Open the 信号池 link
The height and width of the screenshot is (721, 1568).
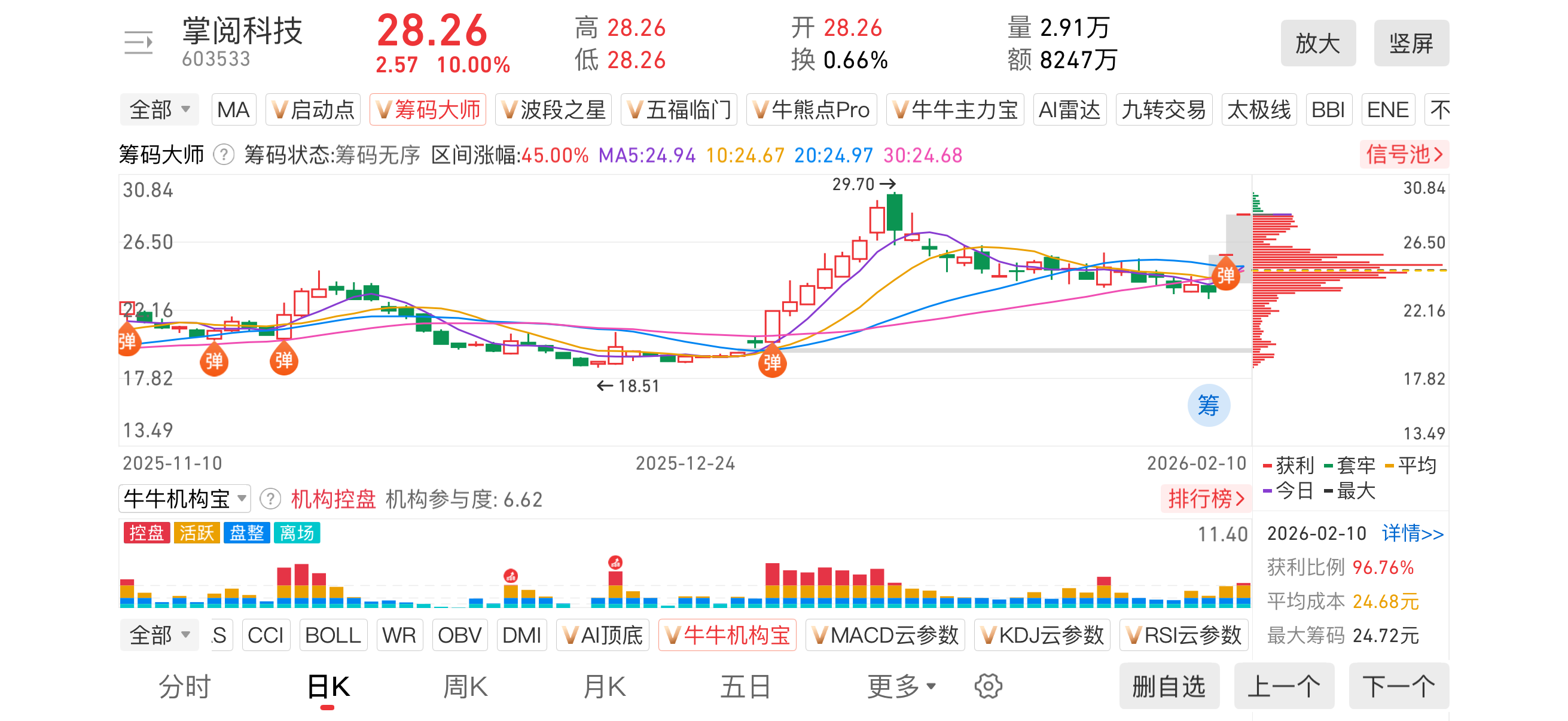click(x=1404, y=155)
